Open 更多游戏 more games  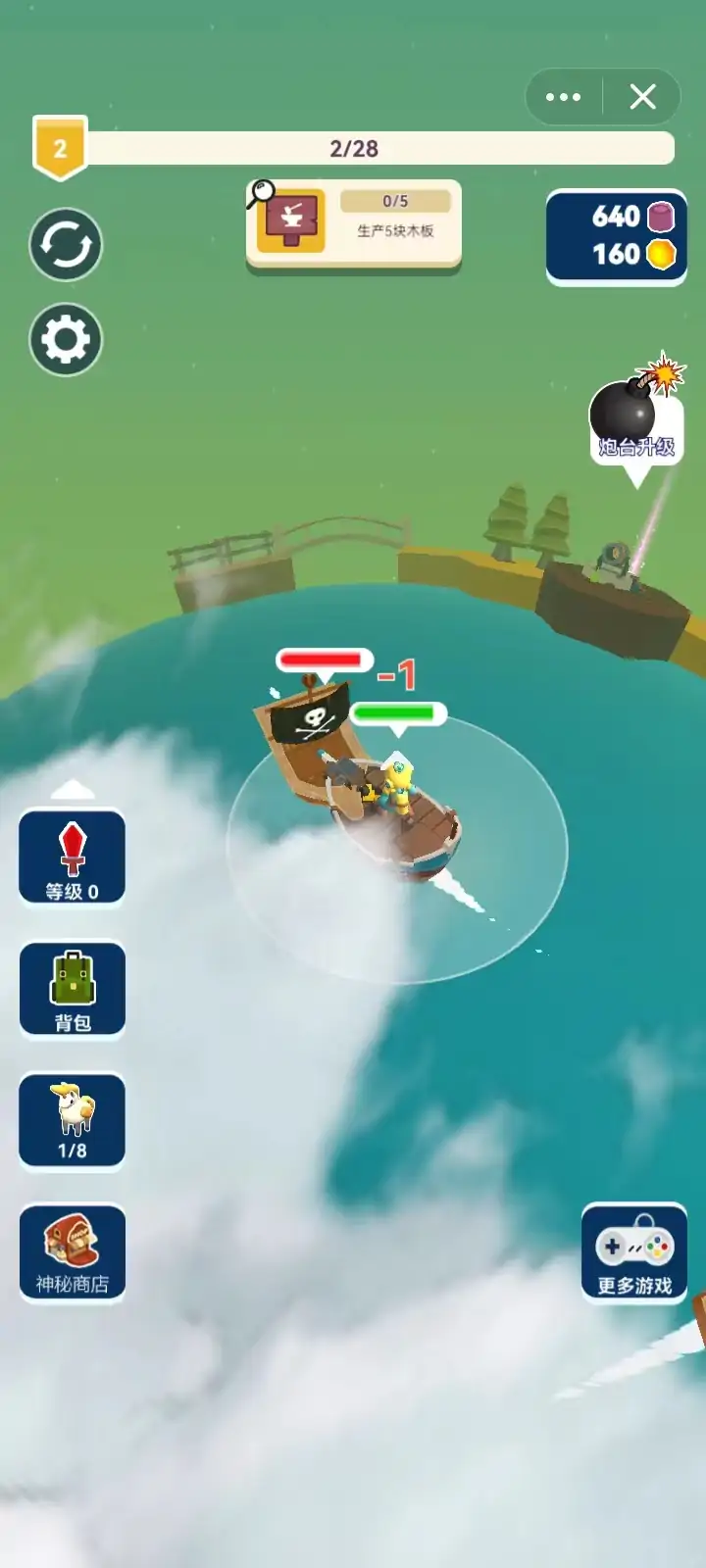[x=634, y=1252]
